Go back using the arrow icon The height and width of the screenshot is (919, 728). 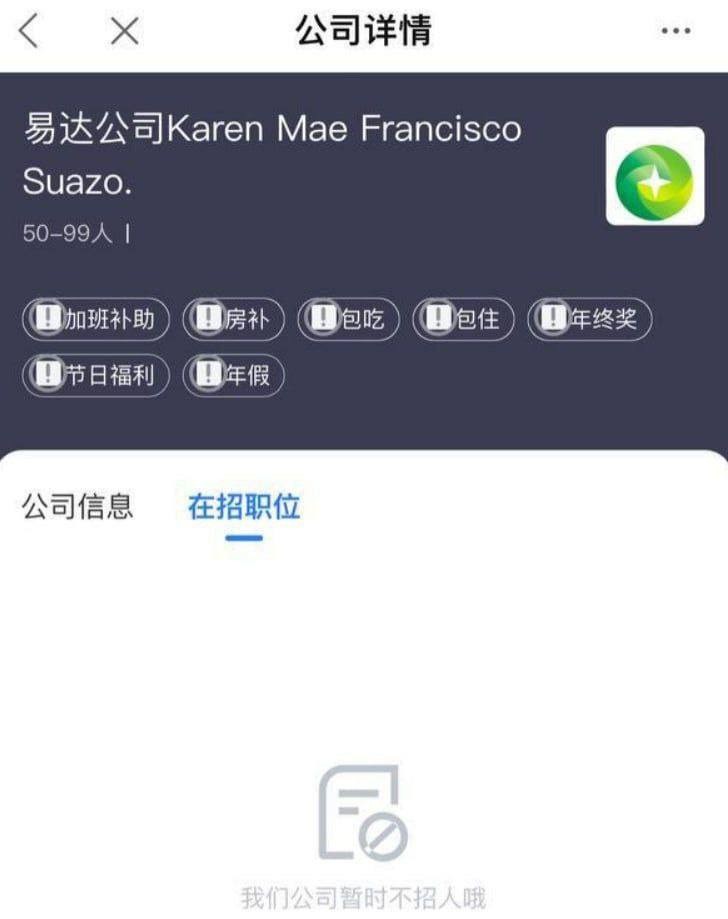(29, 31)
